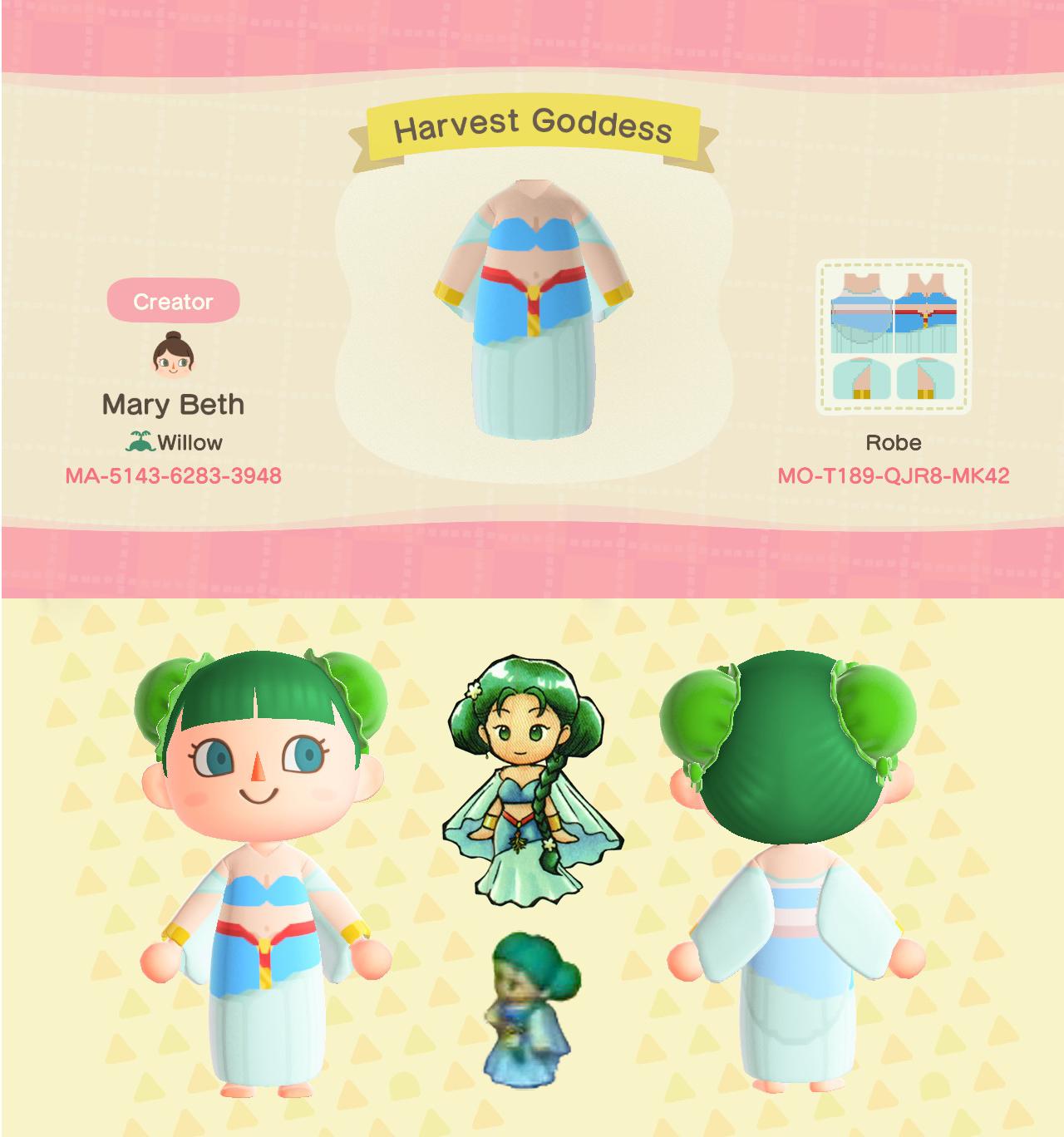
Task: Click the left sleeve icon in the pattern layout
Action: tap(861, 378)
